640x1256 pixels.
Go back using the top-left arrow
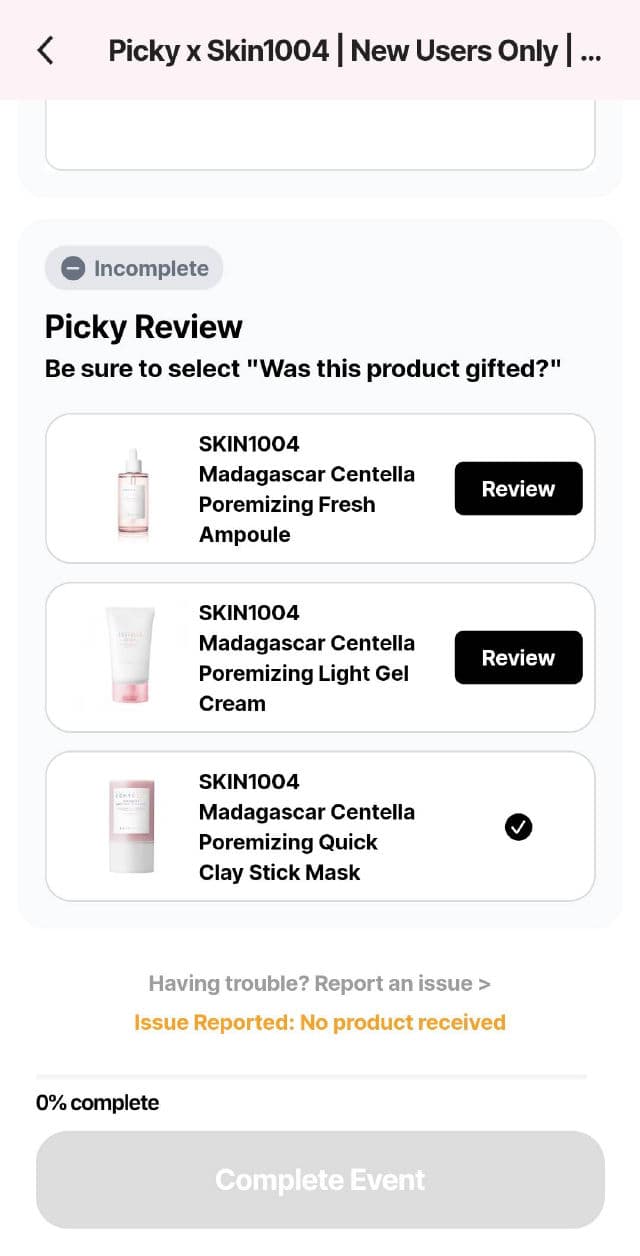pos(46,51)
